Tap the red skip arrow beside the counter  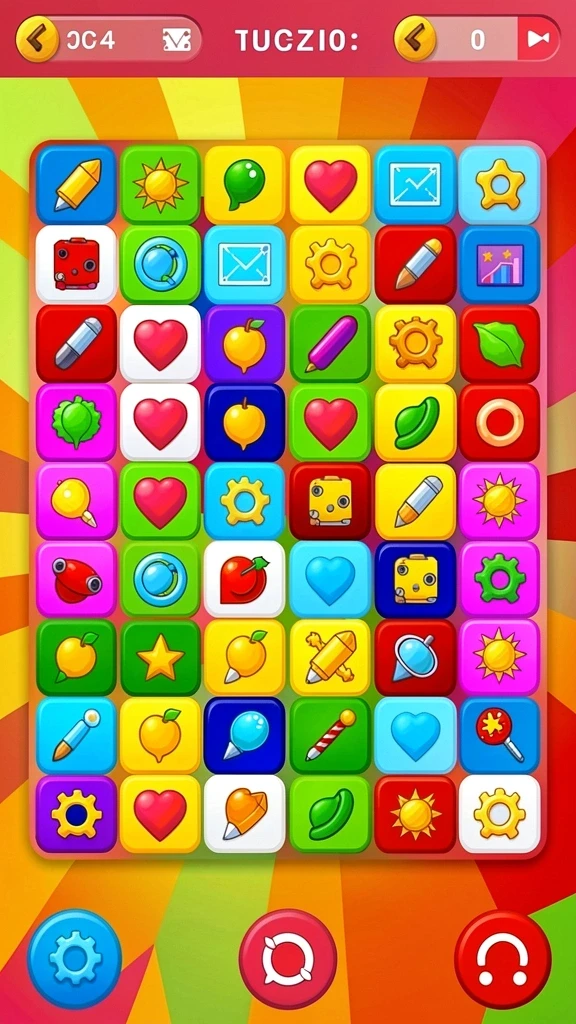(538, 40)
